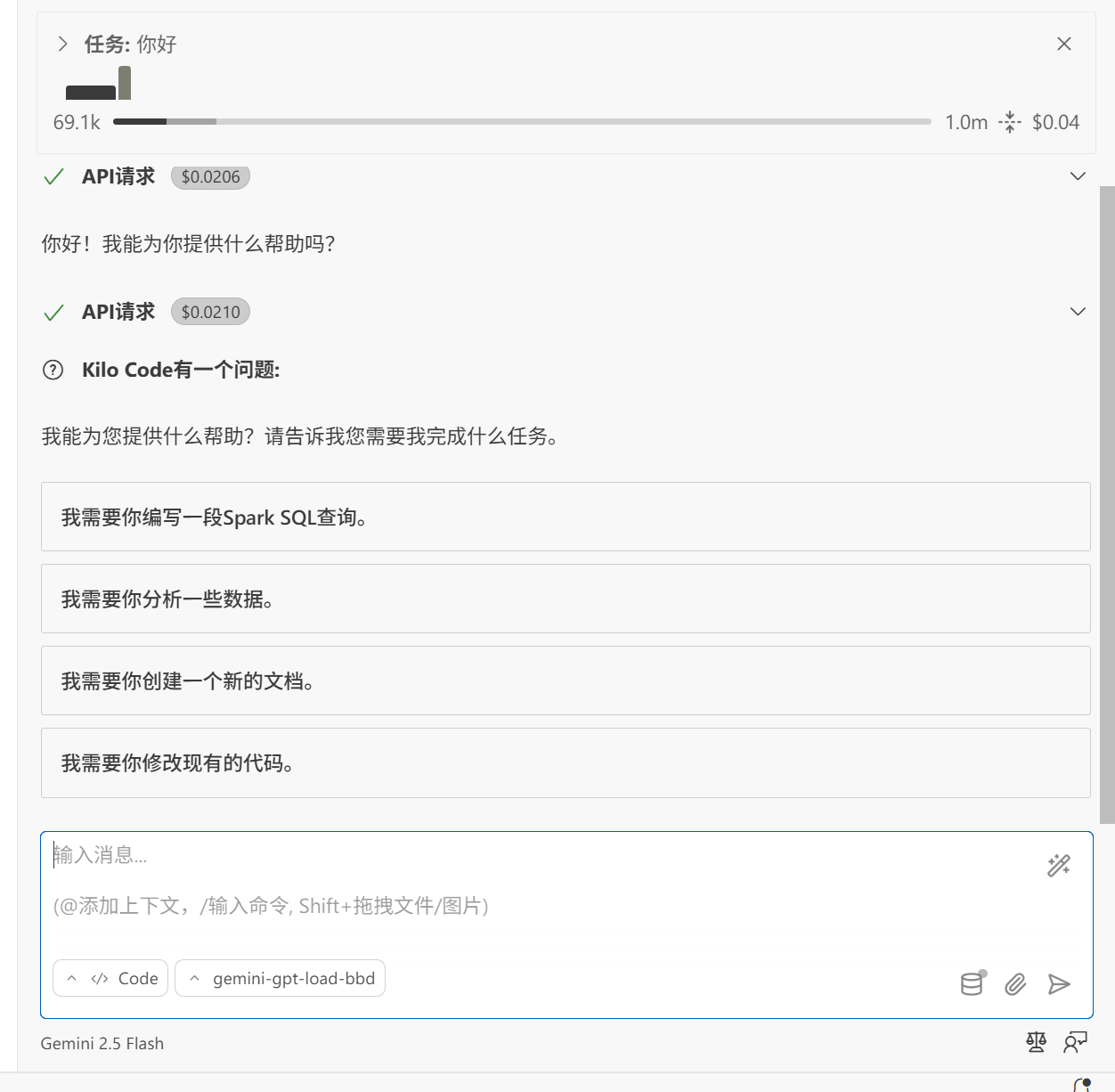The width and height of the screenshot is (1115, 1092).
Task: Select 我需要你分析一些数据 suggestion
Action: coord(566,599)
